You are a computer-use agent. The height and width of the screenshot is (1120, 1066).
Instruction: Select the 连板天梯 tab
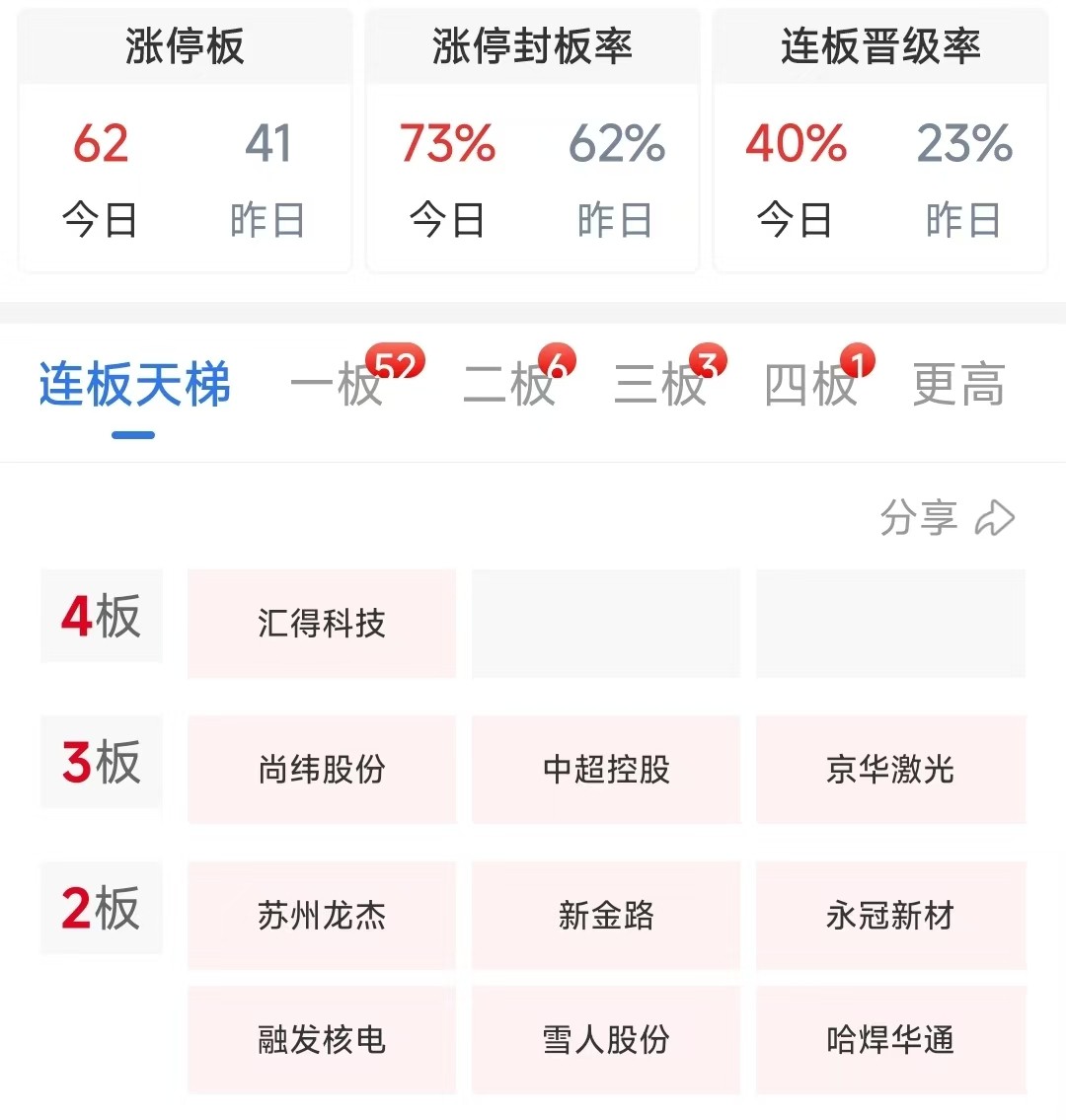(x=134, y=385)
